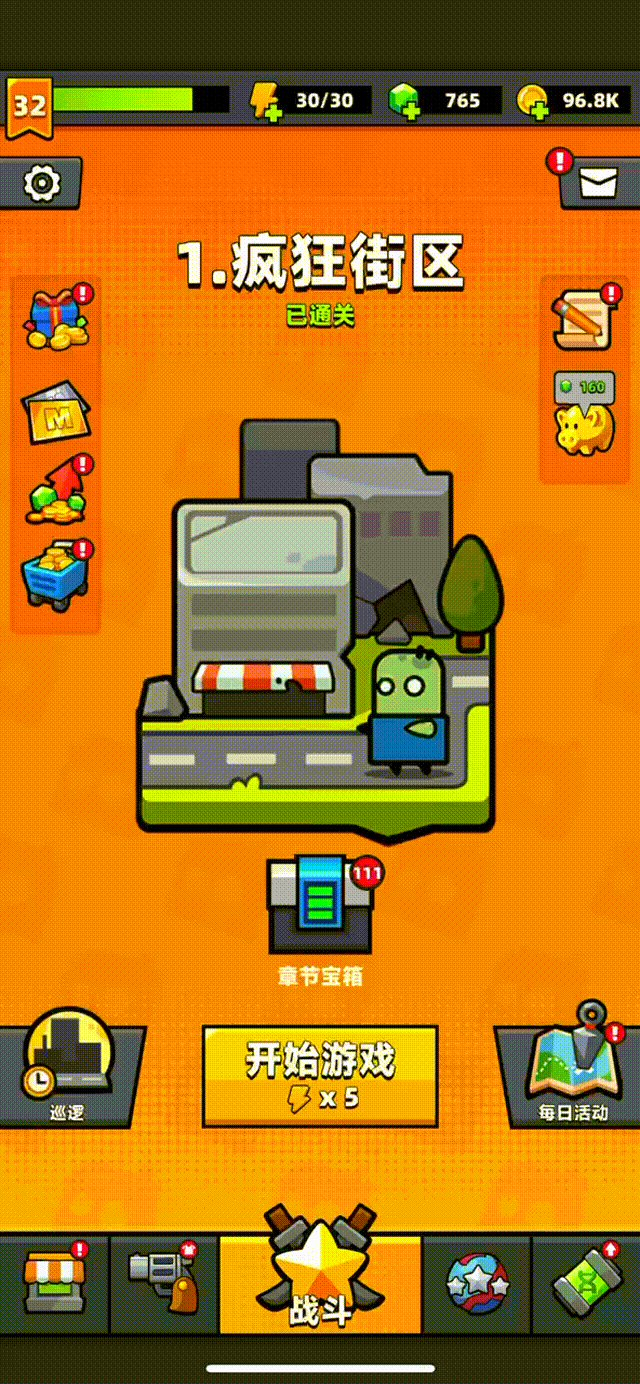Open the gift box rewards
Viewport: 640px width, 1384px height.
click(56, 318)
